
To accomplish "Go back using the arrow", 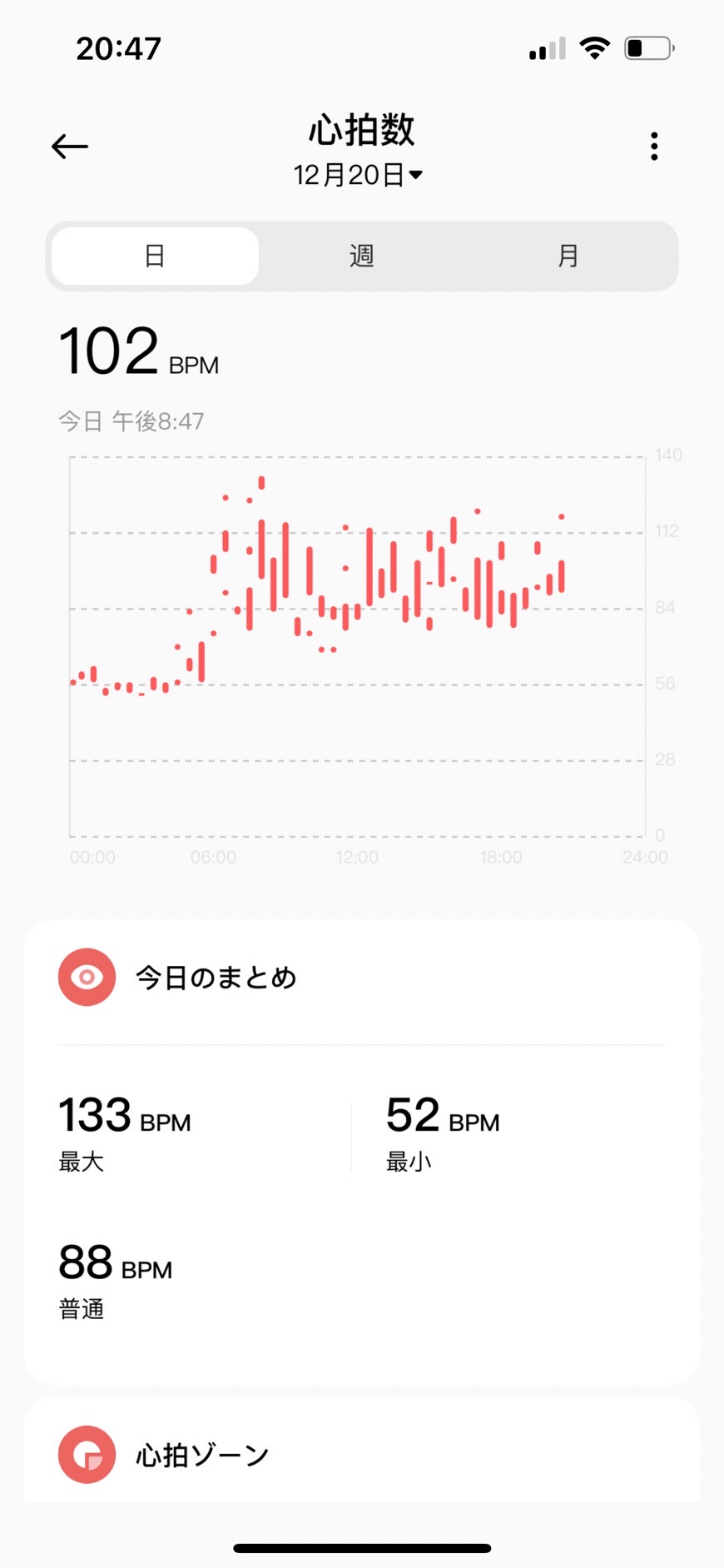I will point(70,147).
